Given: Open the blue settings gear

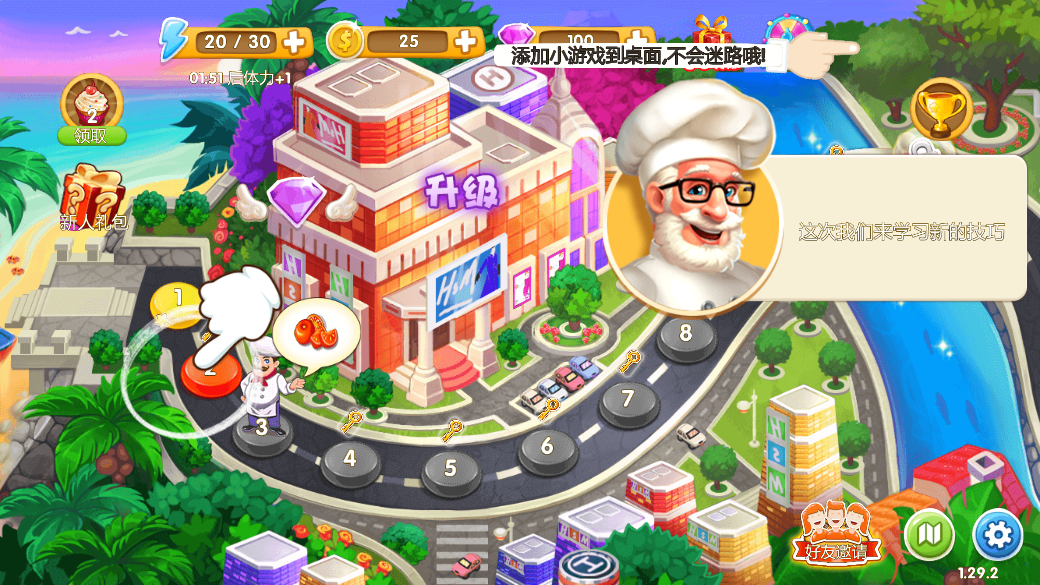Looking at the screenshot, I should [997, 536].
